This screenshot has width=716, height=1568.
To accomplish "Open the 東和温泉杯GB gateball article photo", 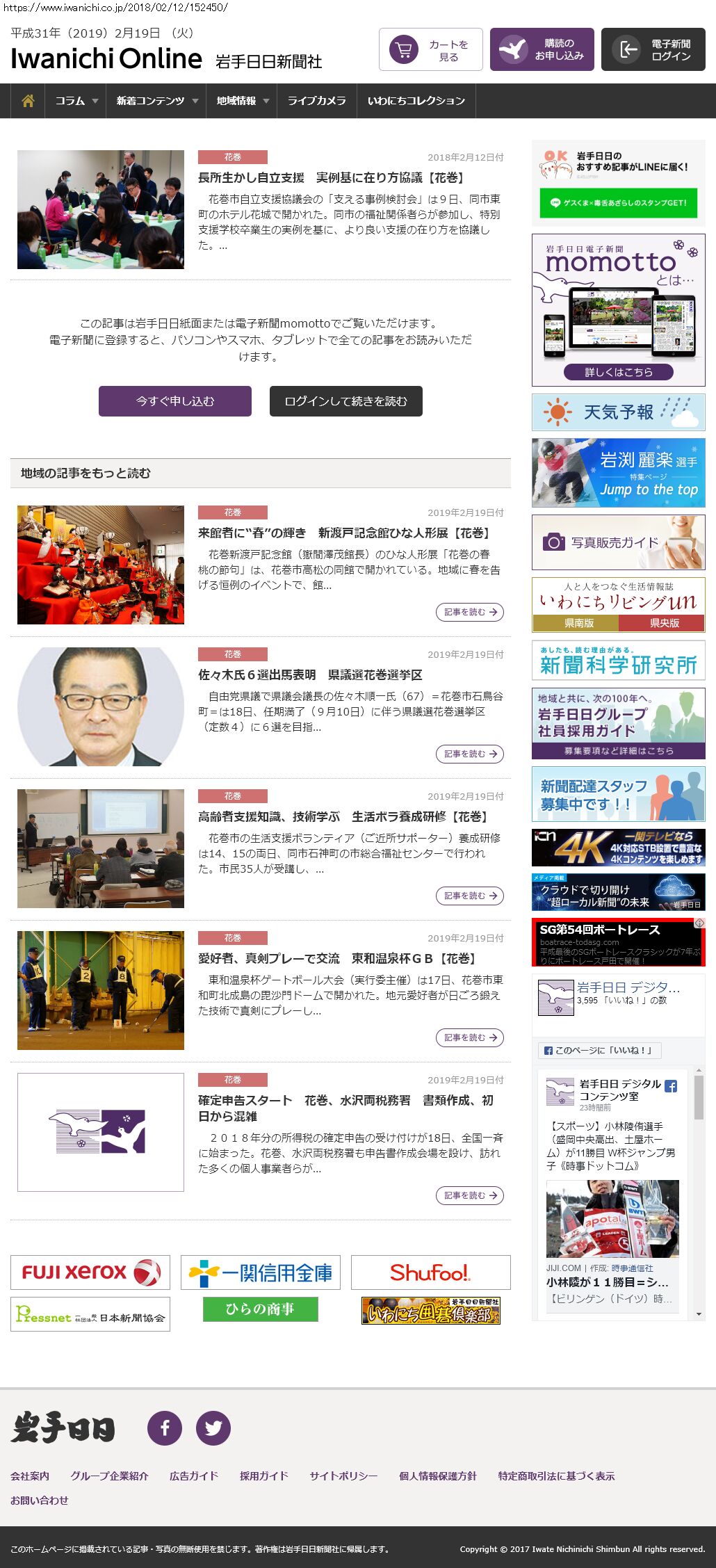I will (x=101, y=990).
